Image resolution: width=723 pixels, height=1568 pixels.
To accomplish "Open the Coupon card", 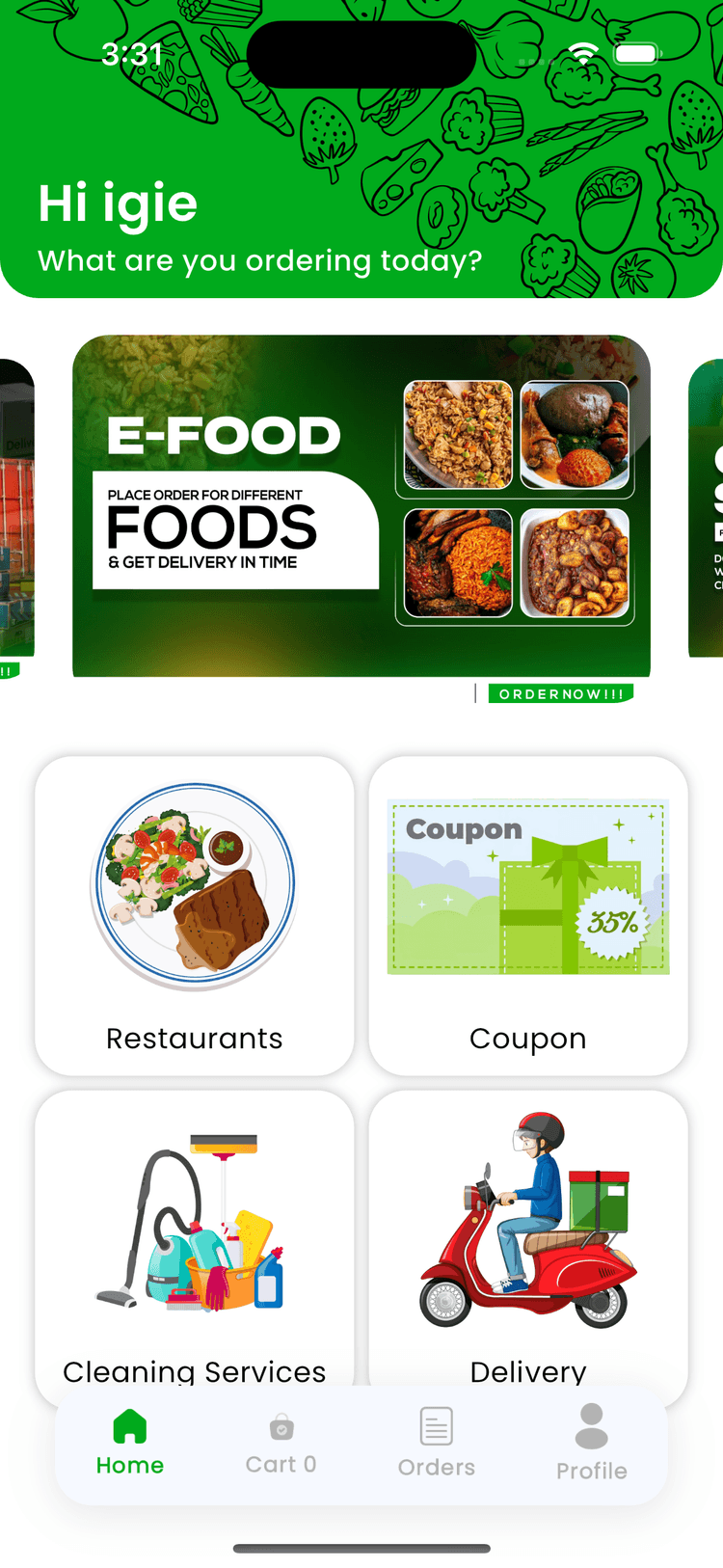I will tap(528, 914).
